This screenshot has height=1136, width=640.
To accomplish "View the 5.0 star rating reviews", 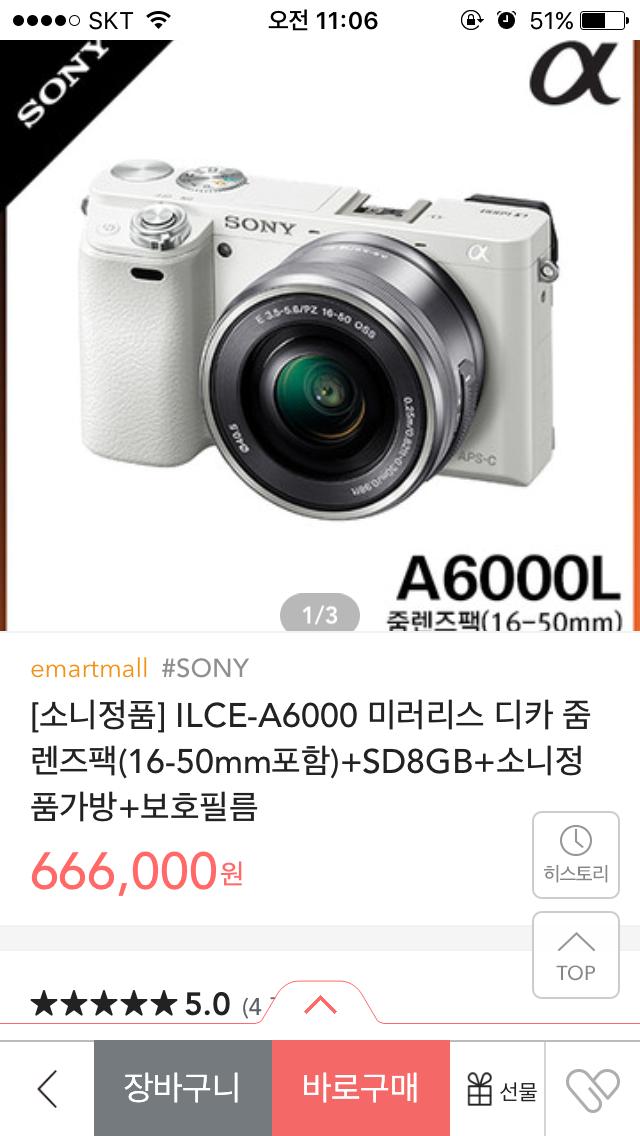I will pyautogui.click(x=132, y=1003).
